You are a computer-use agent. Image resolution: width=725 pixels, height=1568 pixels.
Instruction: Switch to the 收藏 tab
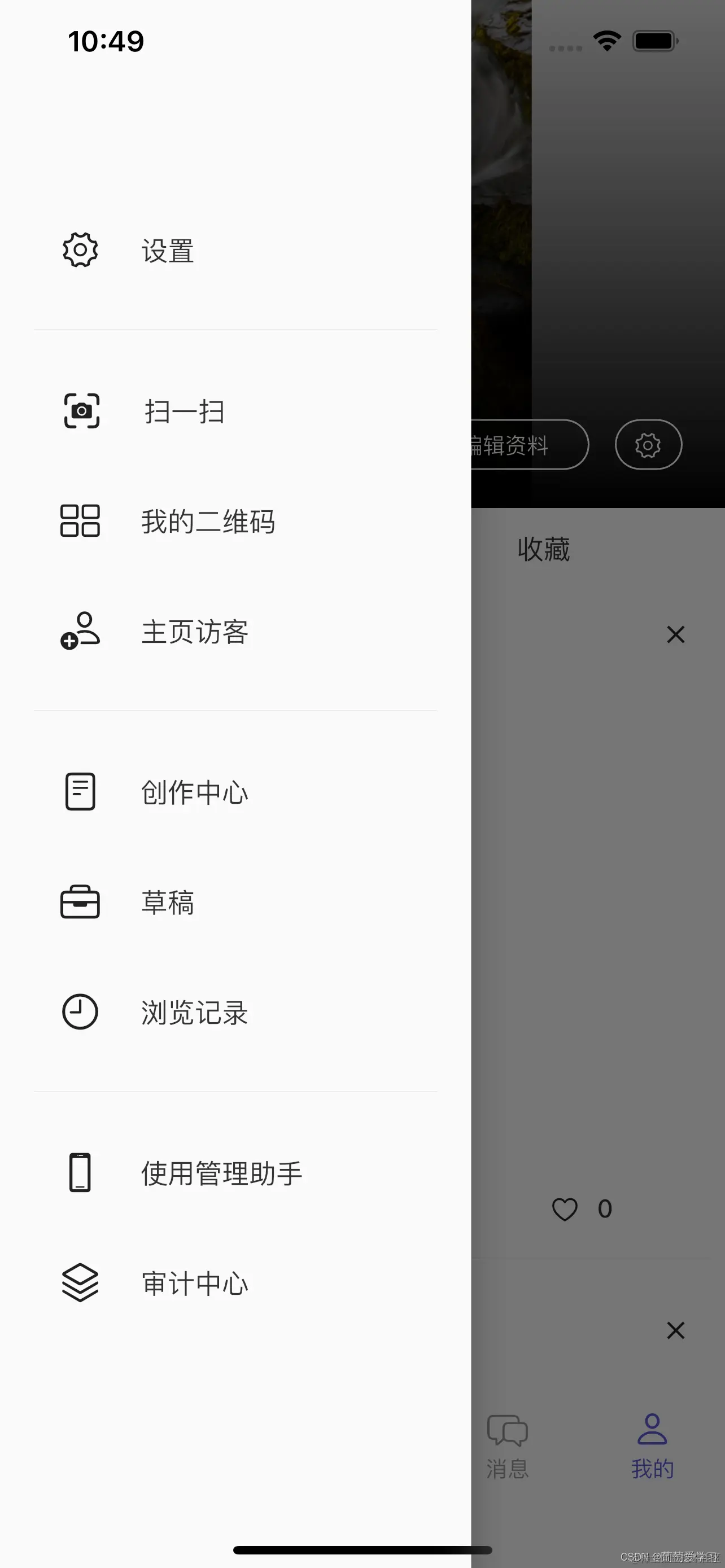click(x=544, y=549)
